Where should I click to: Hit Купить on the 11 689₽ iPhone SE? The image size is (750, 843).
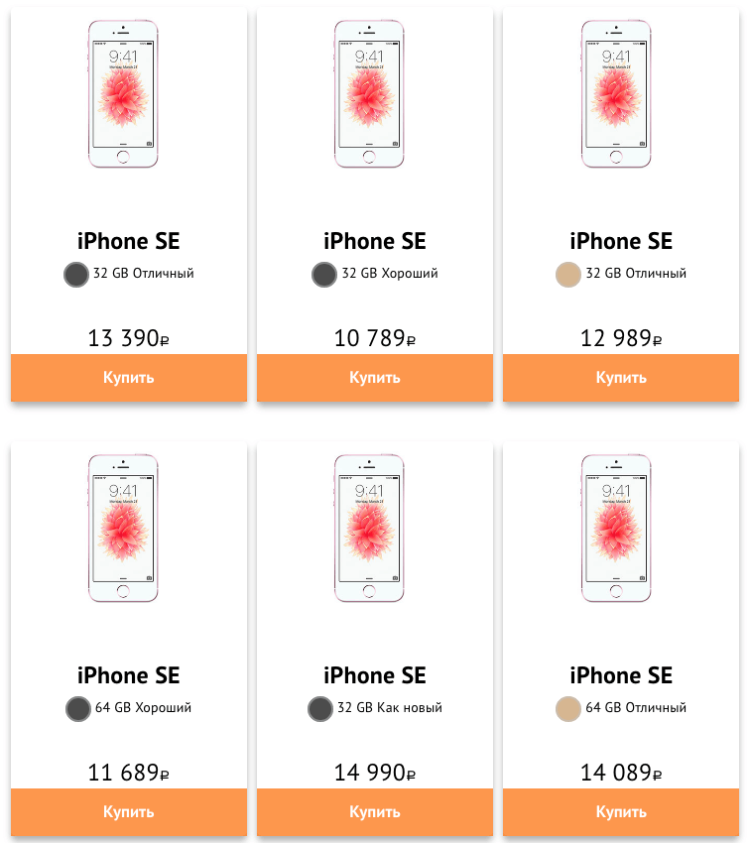click(128, 811)
